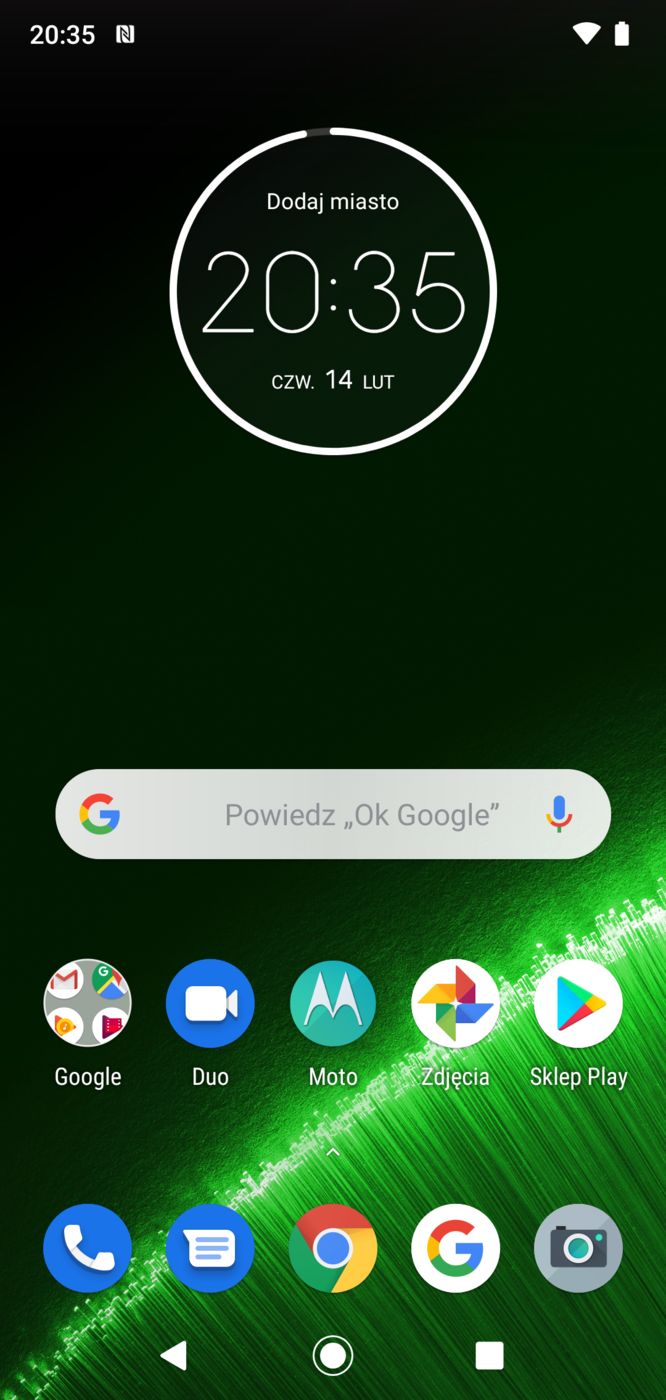This screenshot has height=1400, width=666.
Task: Launch Sklep Play store
Action: [578, 1003]
